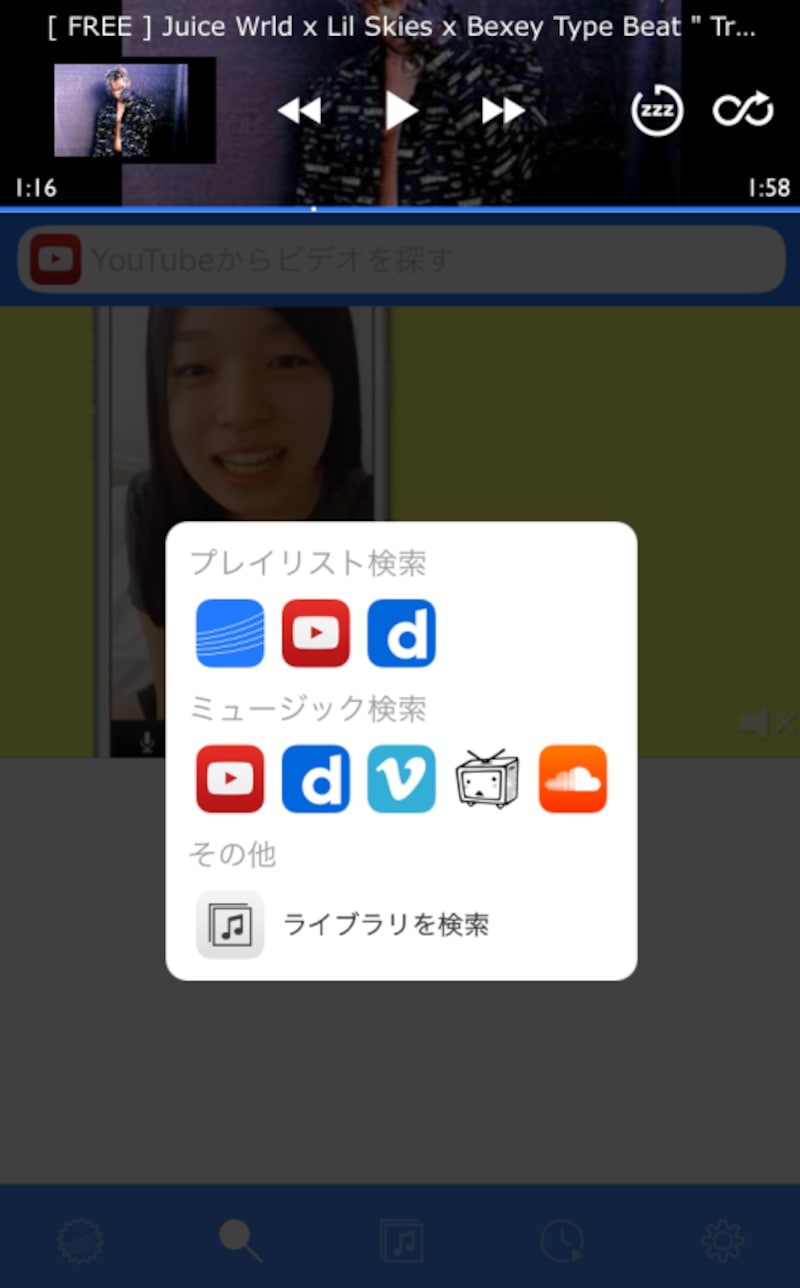Click the playback progress bar
This screenshot has height=1288, width=800.
click(x=400, y=209)
